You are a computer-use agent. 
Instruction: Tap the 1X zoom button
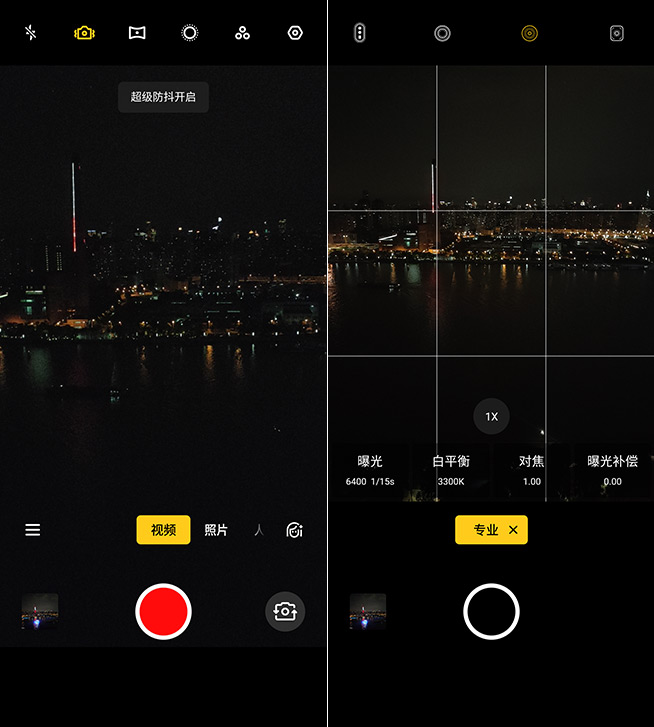click(x=491, y=416)
